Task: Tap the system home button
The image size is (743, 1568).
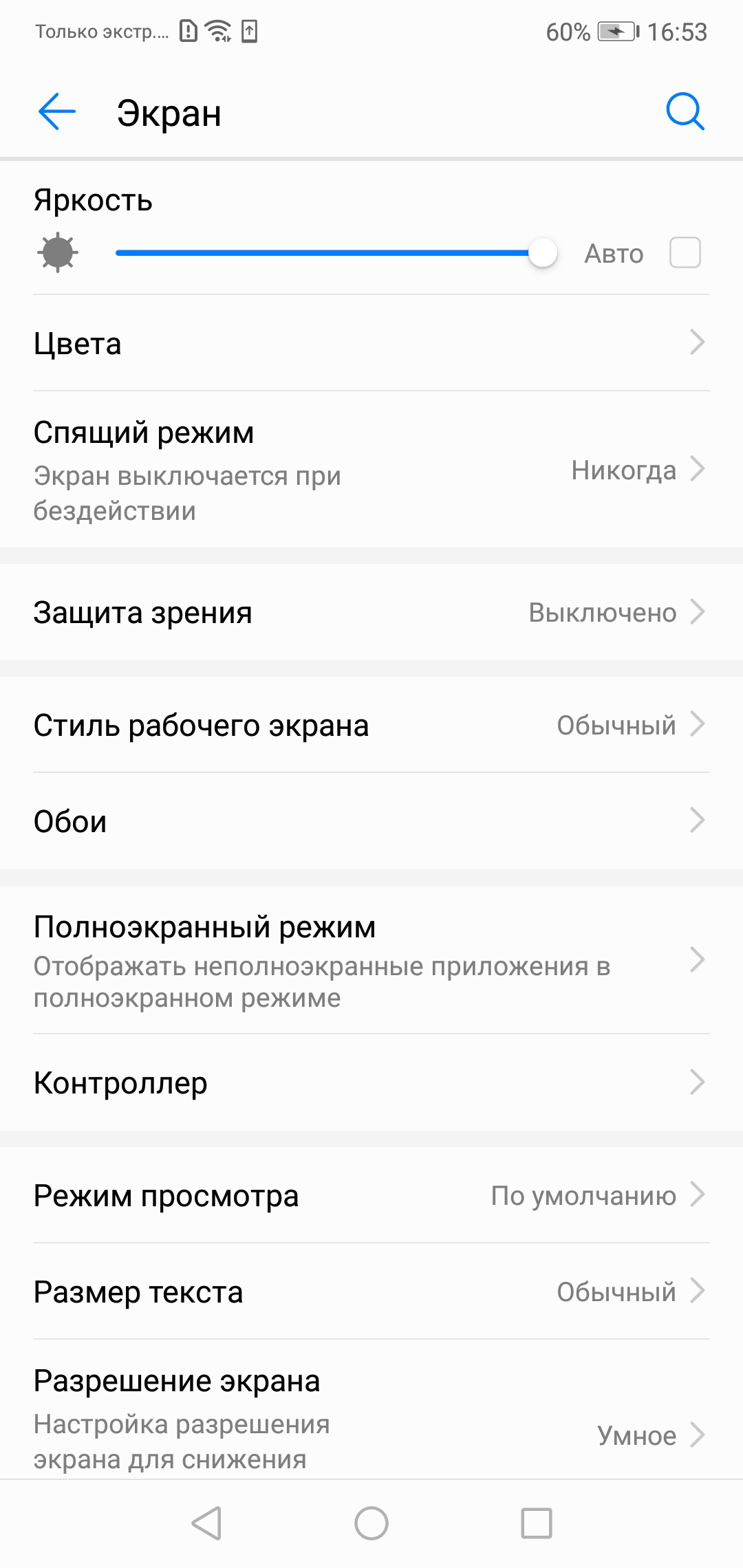Action: pyautogui.click(x=371, y=1523)
